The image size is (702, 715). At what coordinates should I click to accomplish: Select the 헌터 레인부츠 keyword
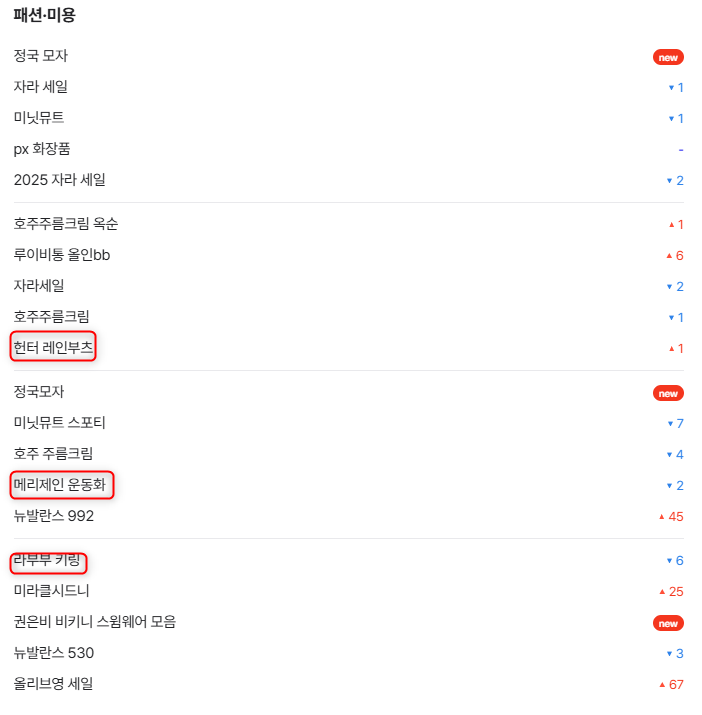point(53,347)
